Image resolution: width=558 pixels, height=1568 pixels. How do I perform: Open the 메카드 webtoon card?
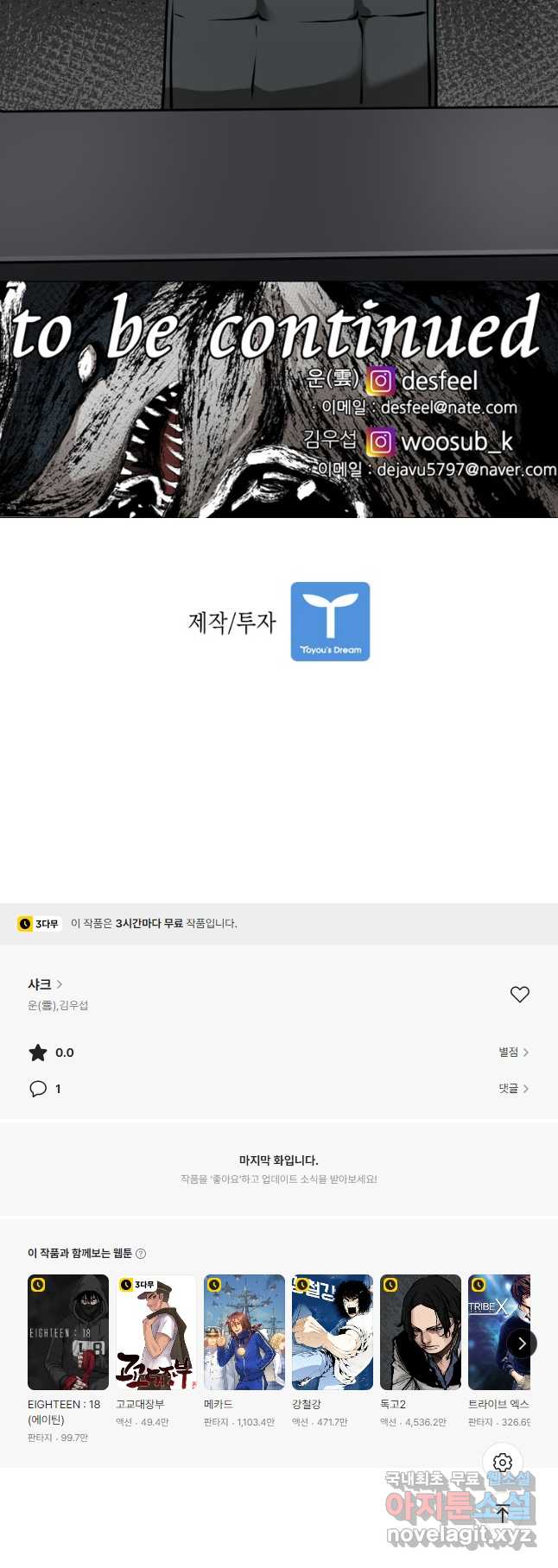pos(244,1332)
